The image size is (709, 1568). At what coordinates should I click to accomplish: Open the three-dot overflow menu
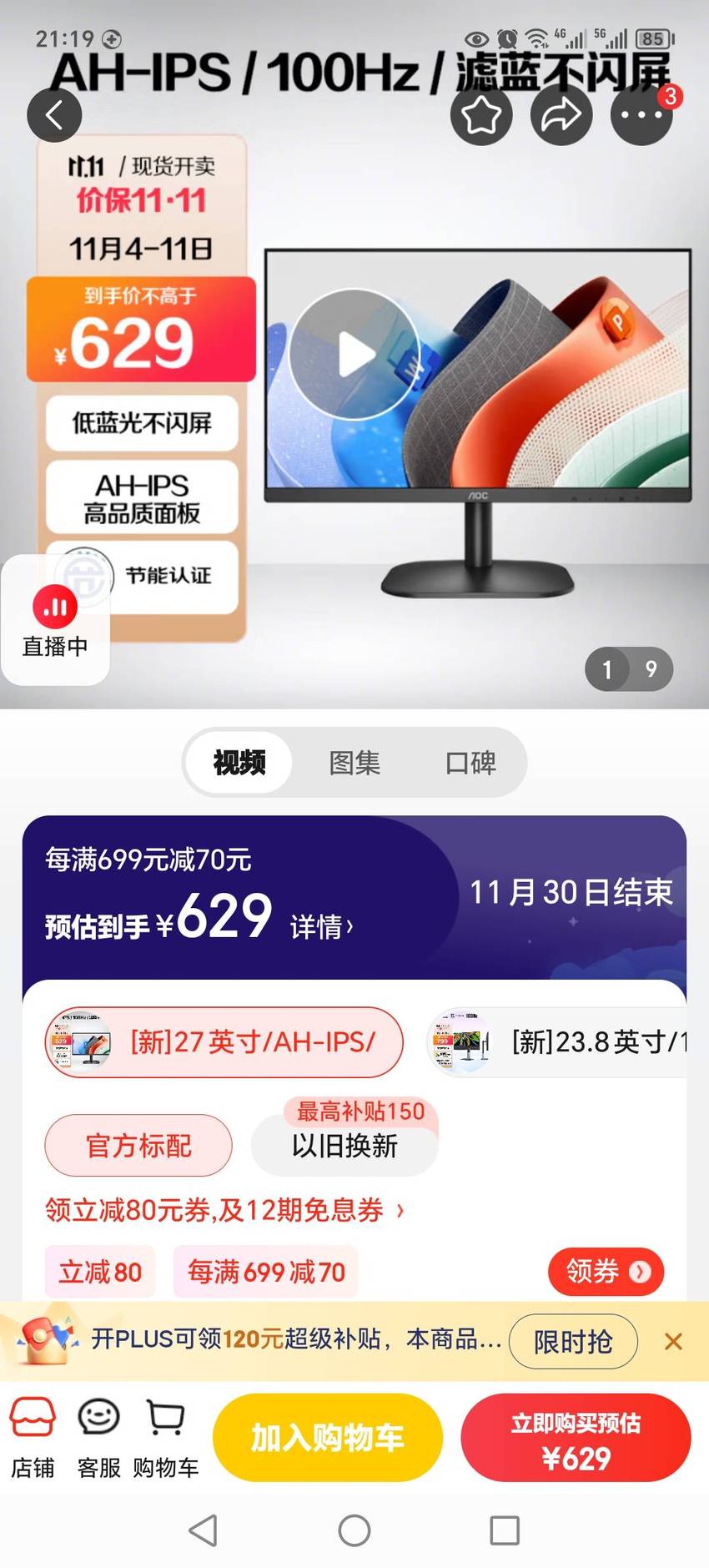click(x=641, y=114)
